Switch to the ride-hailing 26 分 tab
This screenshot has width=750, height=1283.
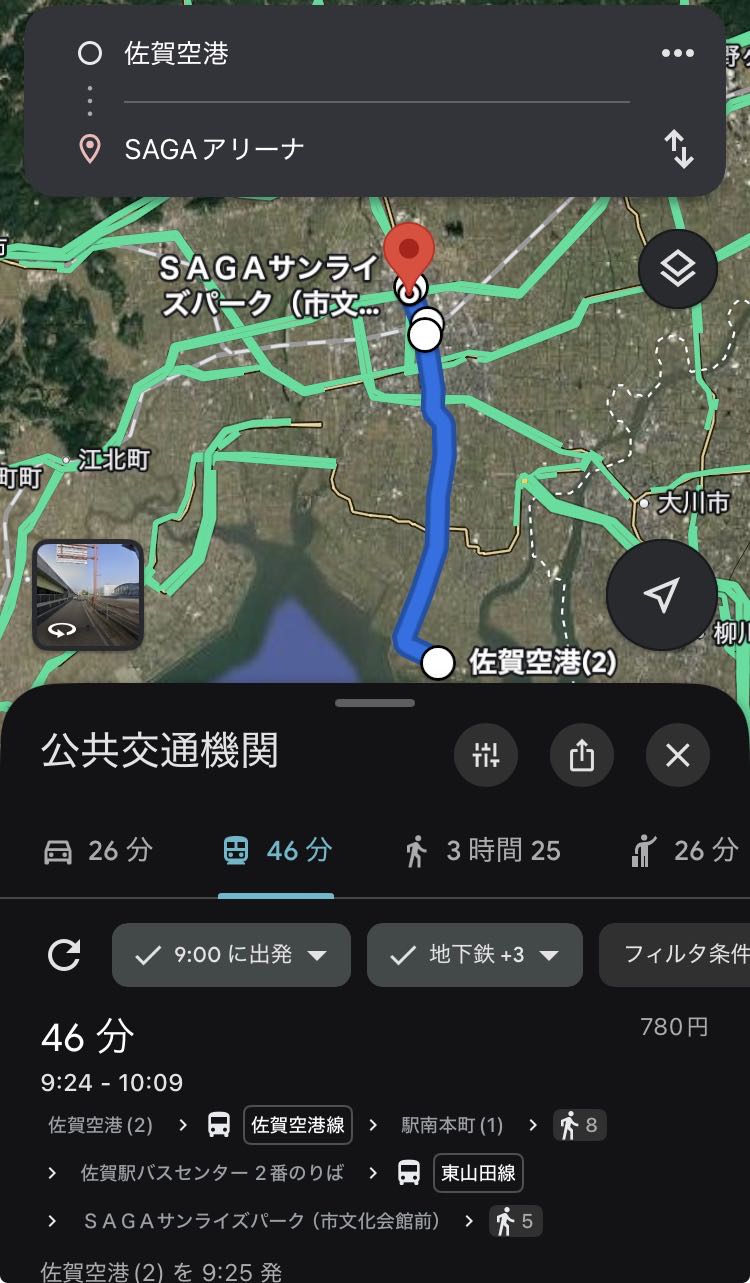686,851
